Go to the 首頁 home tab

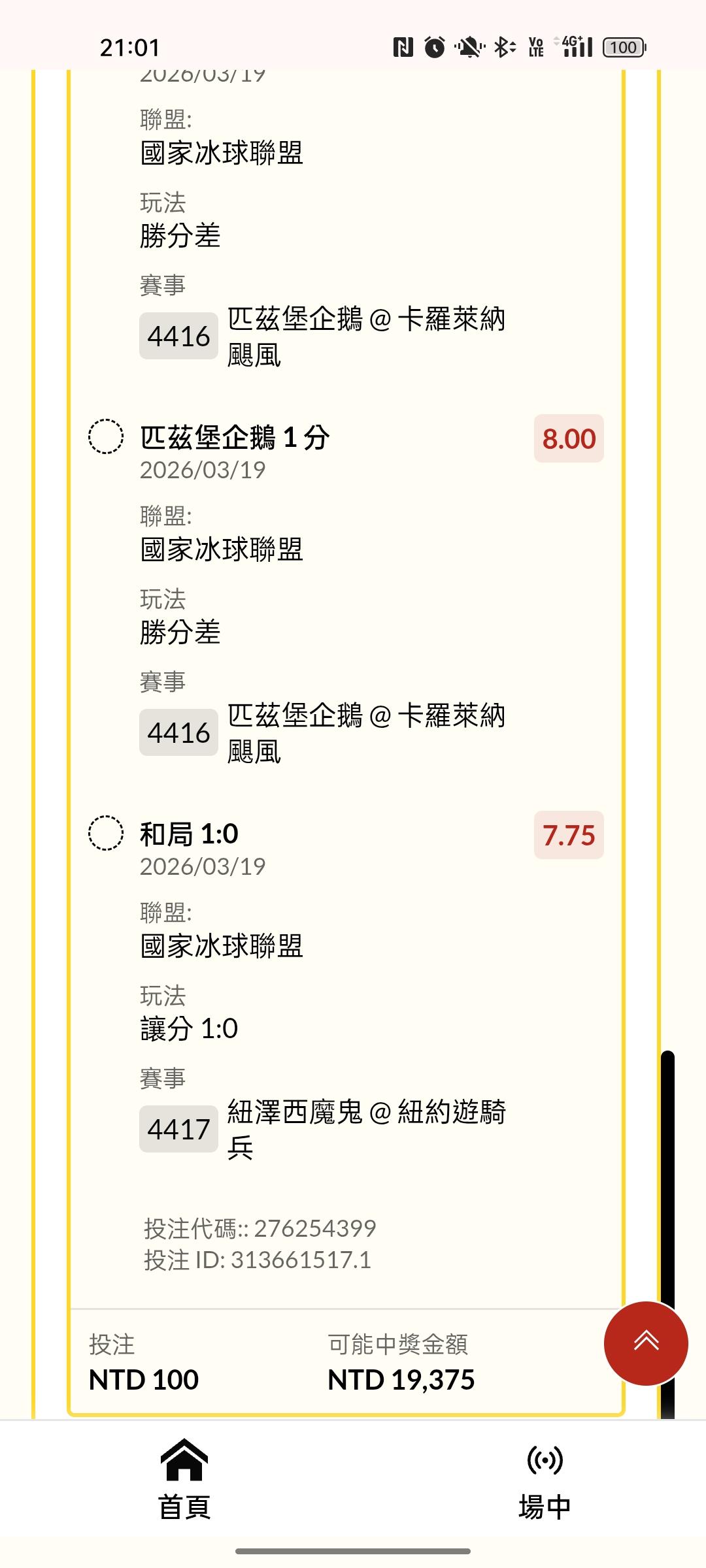pyautogui.click(x=184, y=1479)
